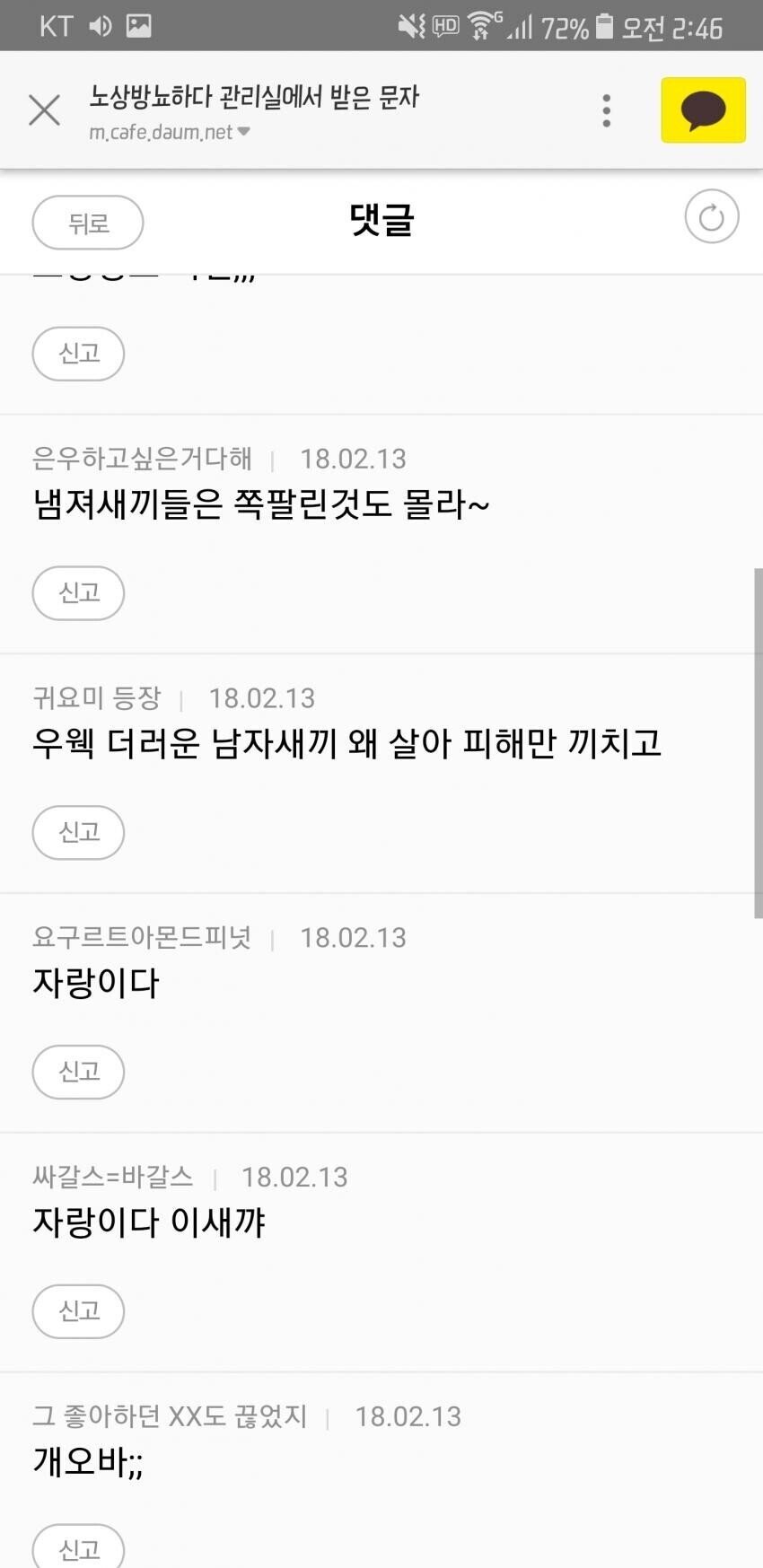The image size is (763, 1568).
Task: Report the comment by 은우하고싶은거다해
Action: click(x=78, y=593)
